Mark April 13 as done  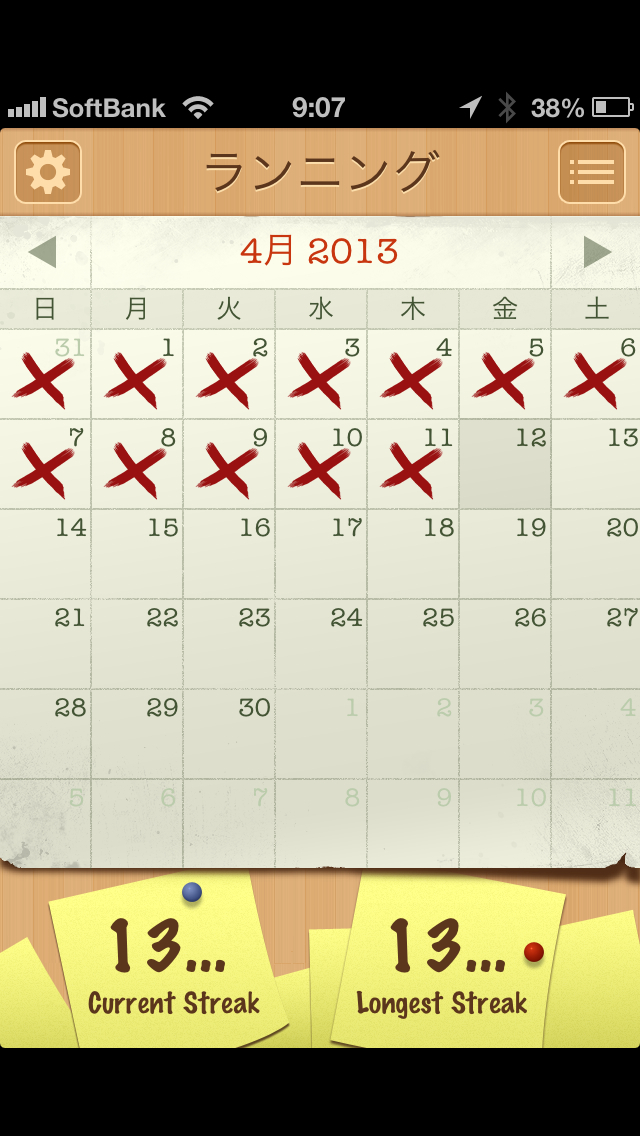click(x=597, y=465)
